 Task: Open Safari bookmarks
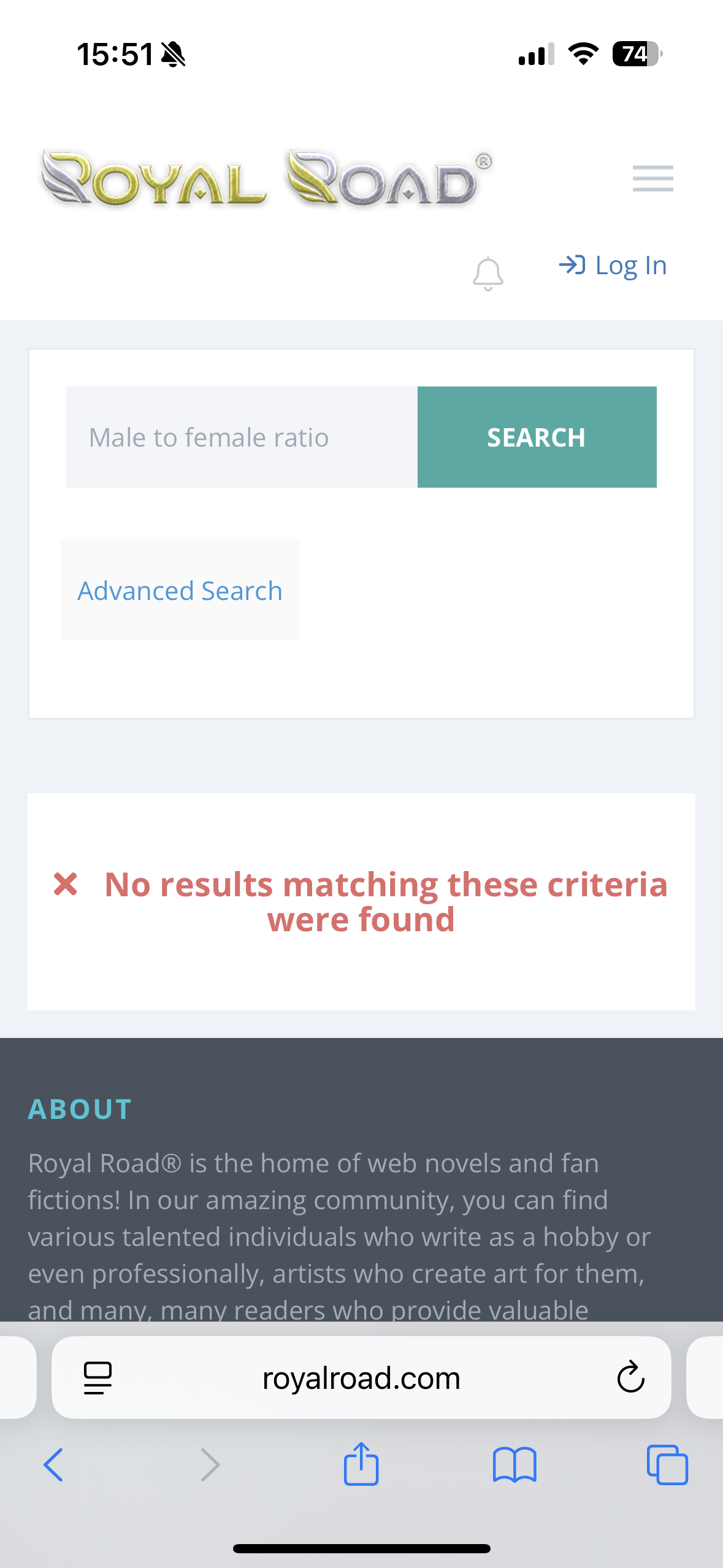515,1465
